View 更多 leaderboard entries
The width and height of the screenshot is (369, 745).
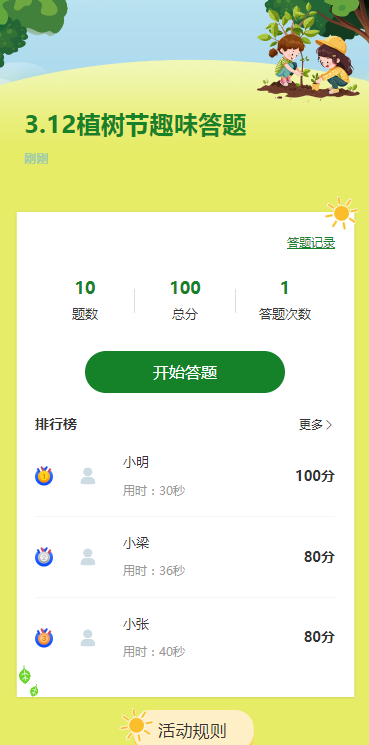[x=315, y=425]
